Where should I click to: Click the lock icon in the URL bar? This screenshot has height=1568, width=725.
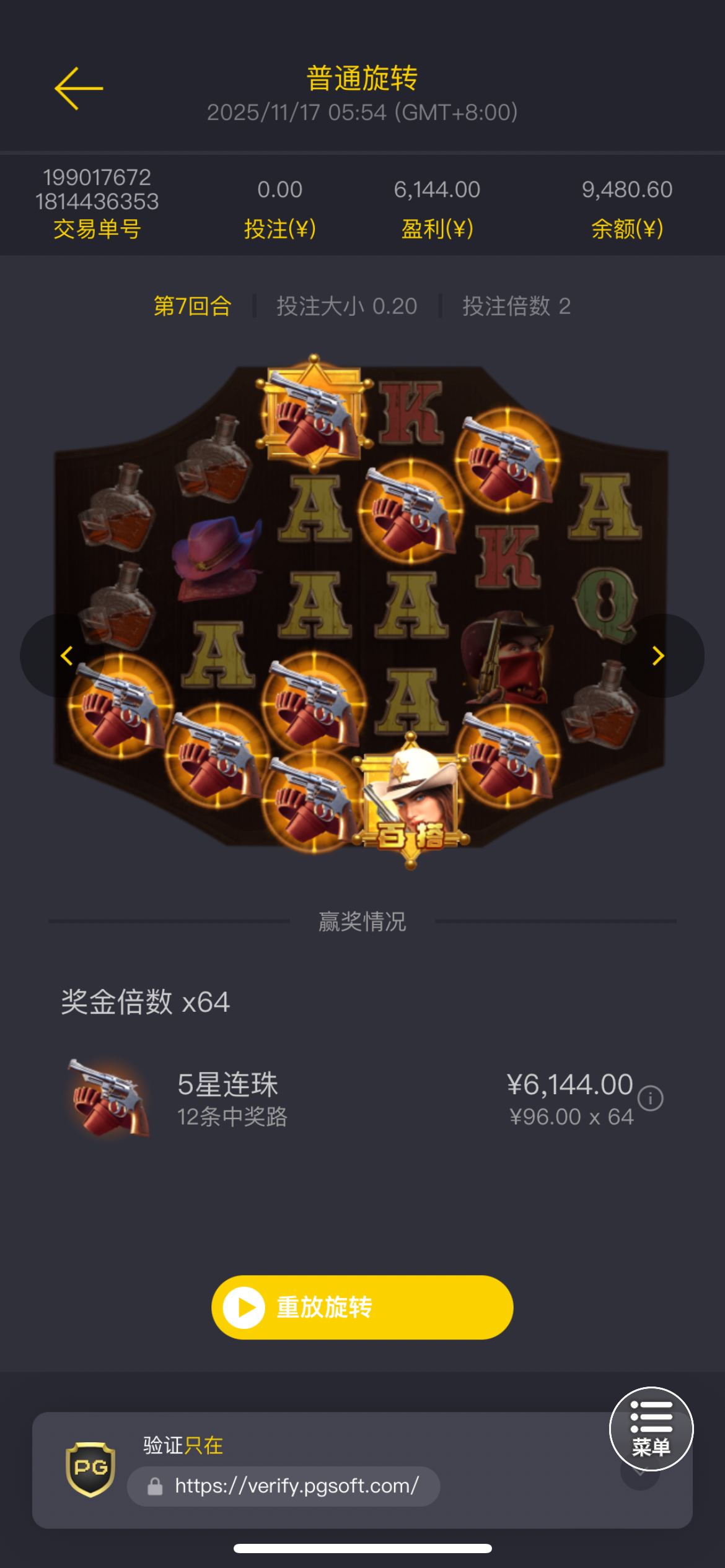tap(153, 1486)
